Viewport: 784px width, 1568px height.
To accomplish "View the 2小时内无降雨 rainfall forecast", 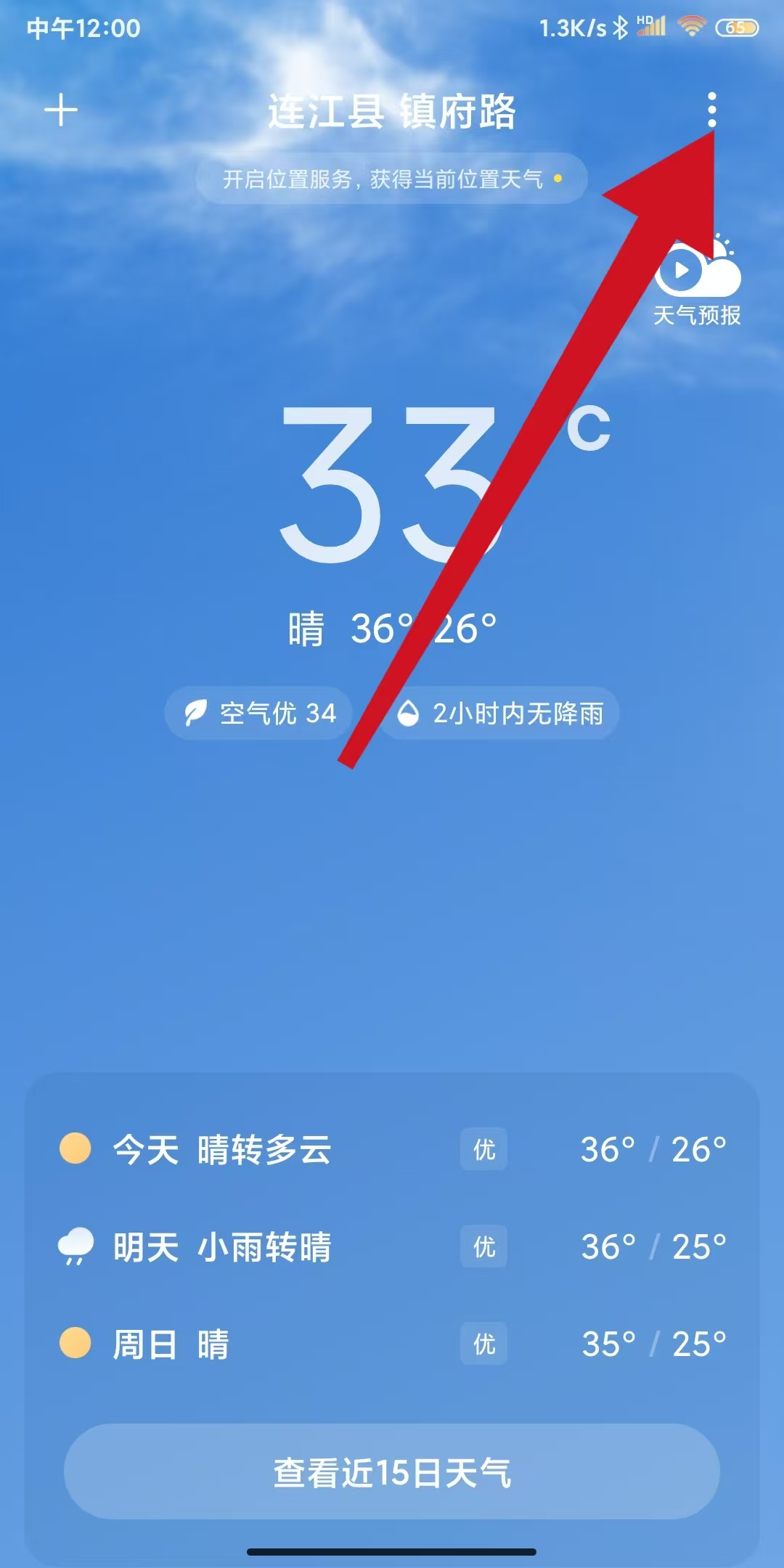I will [501, 714].
